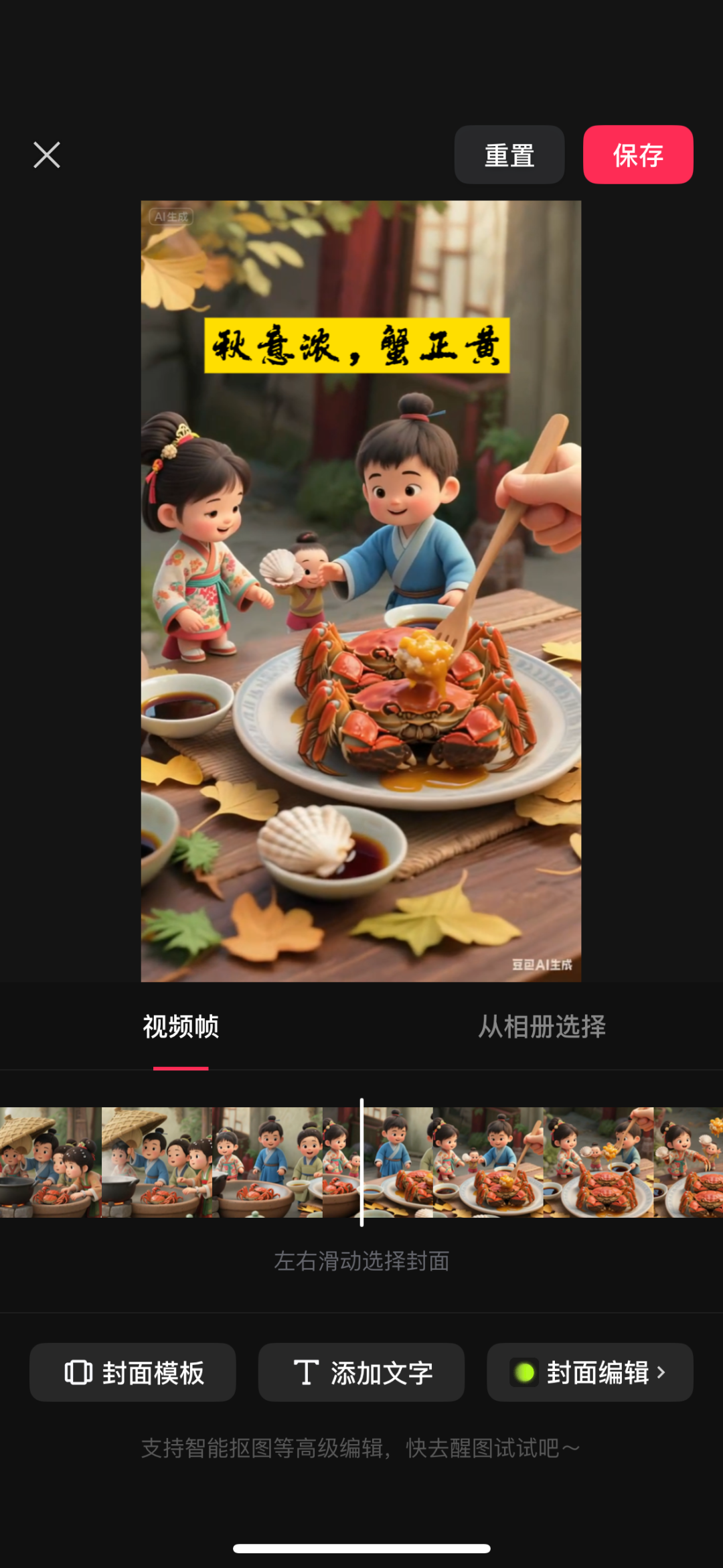The image size is (723, 1568).
Task: Tap the 重置 reset button
Action: [509, 155]
